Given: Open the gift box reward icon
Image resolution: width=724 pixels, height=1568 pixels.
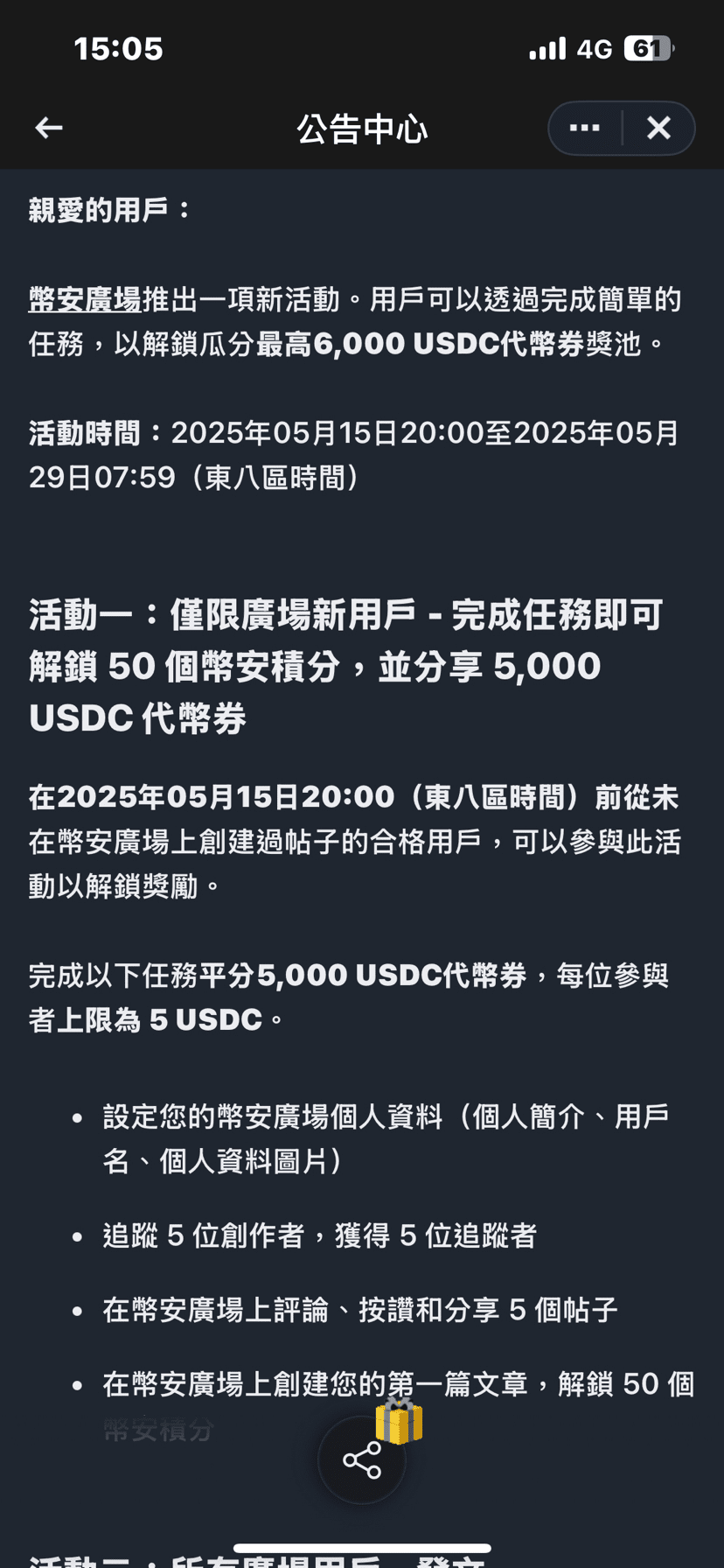Looking at the screenshot, I should 399,1421.
